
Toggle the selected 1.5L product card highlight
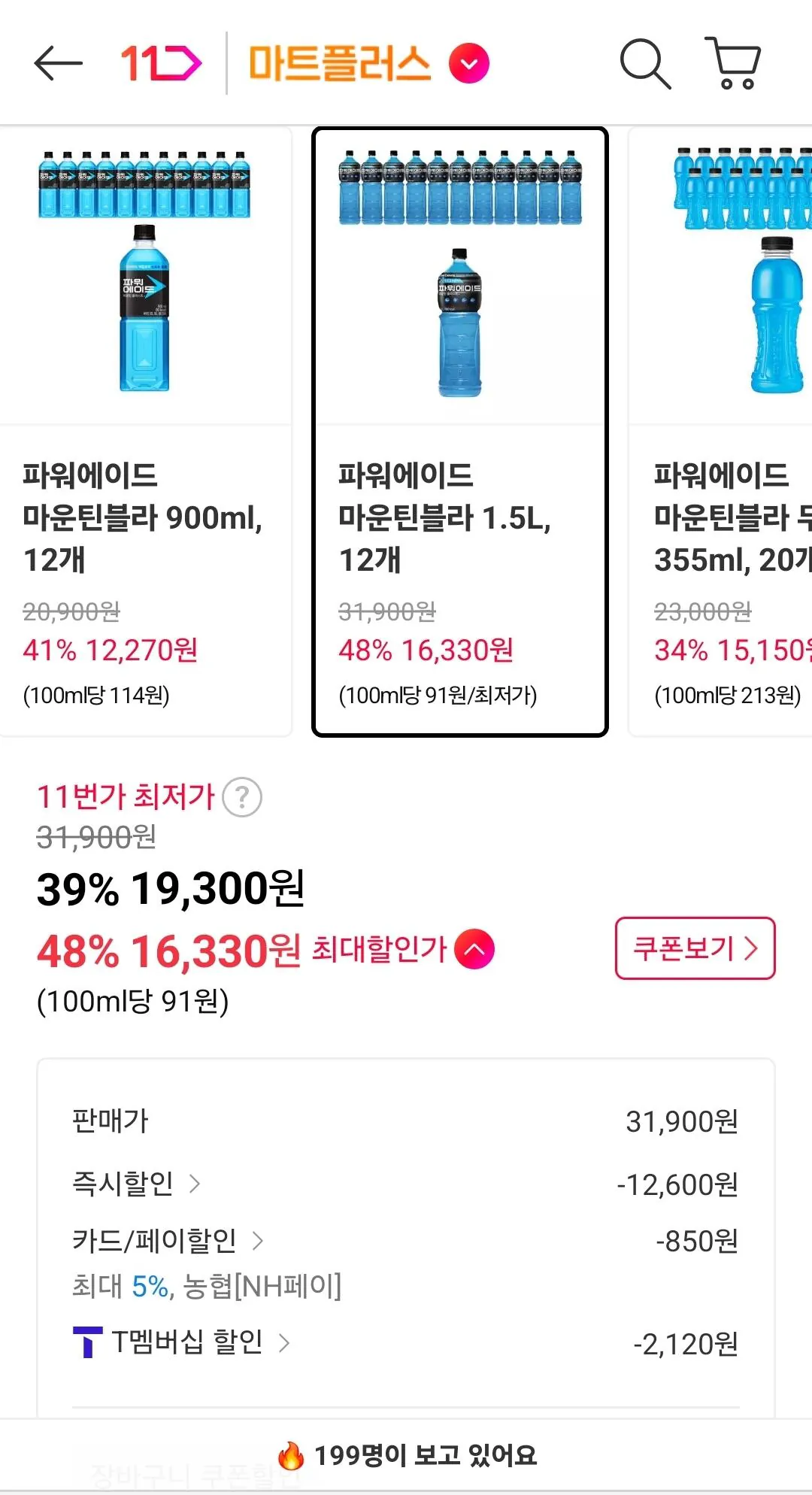[x=460, y=432]
